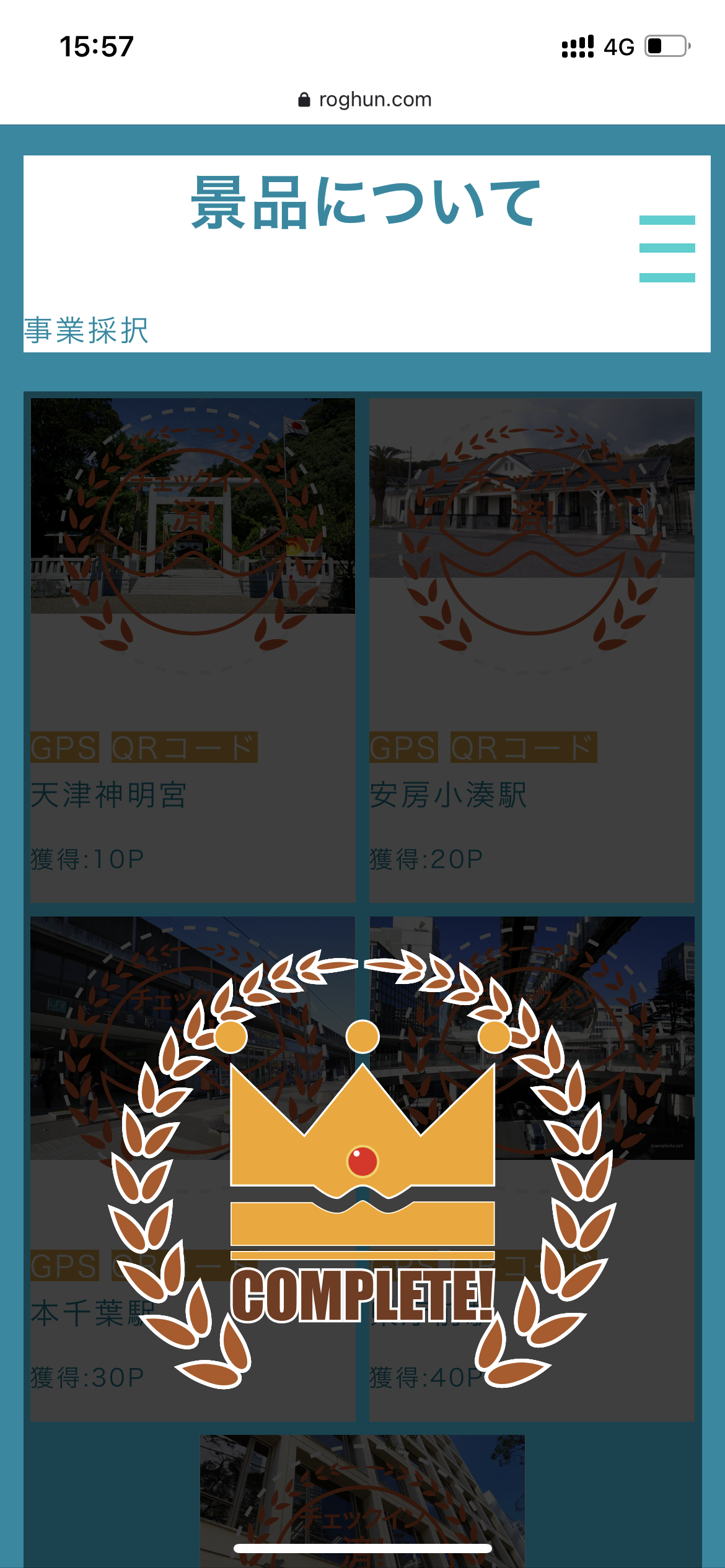Open the 事業採択 link
Screen dimensions: 725x1568
(x=86, y=330)
